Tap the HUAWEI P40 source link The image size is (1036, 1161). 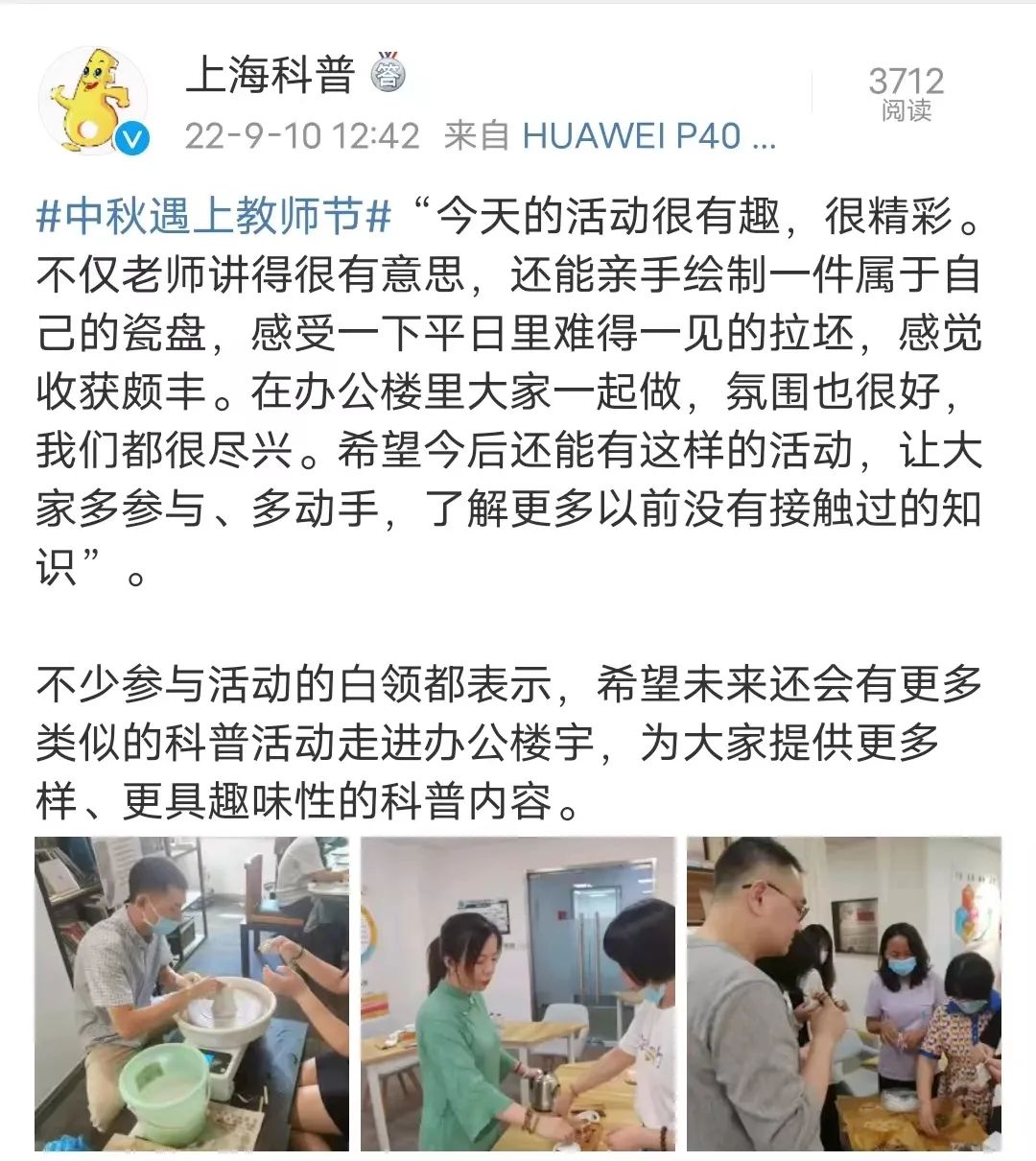[x=648, y=136]
